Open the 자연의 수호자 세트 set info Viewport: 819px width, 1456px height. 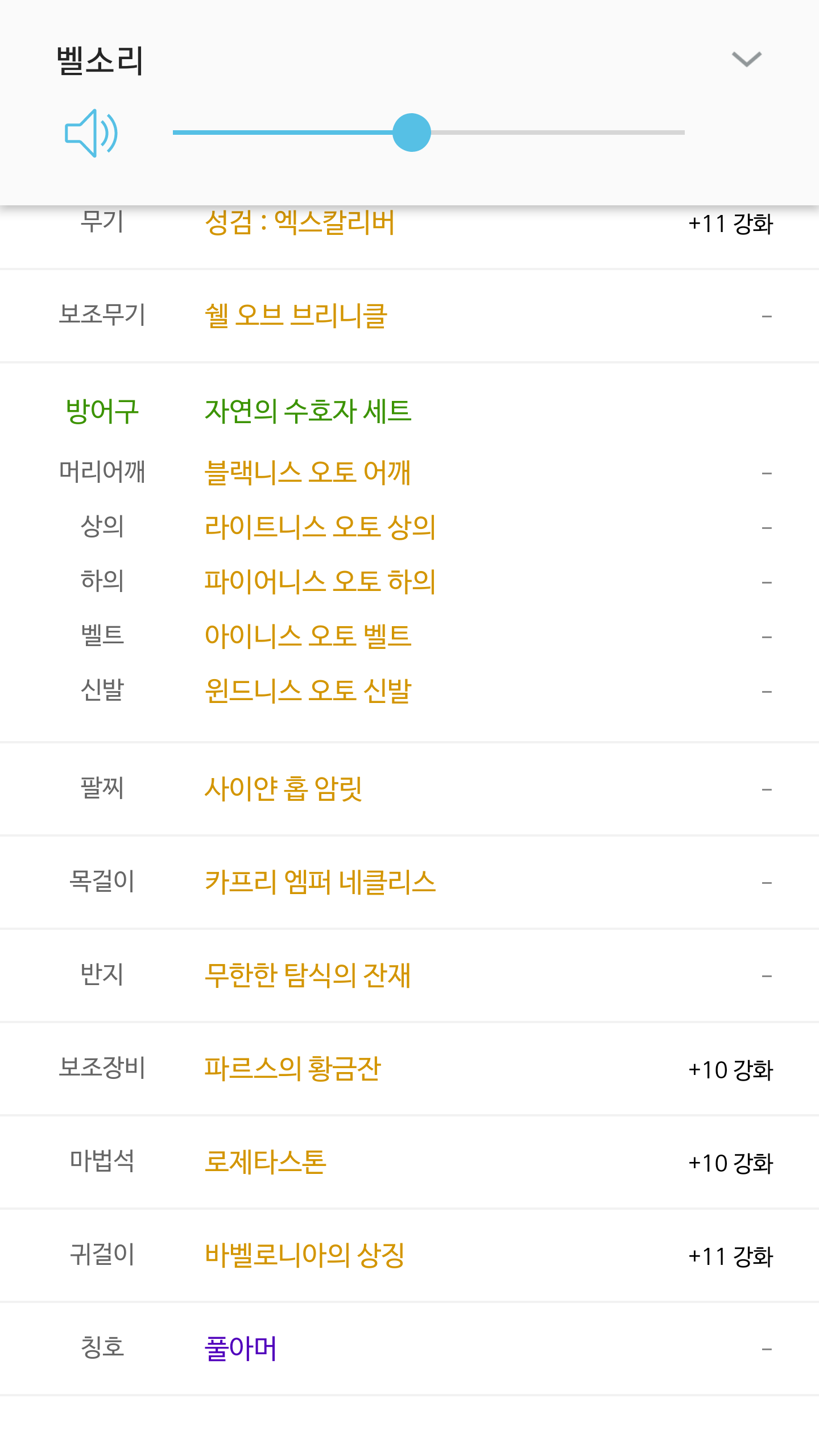coord(308,411)
